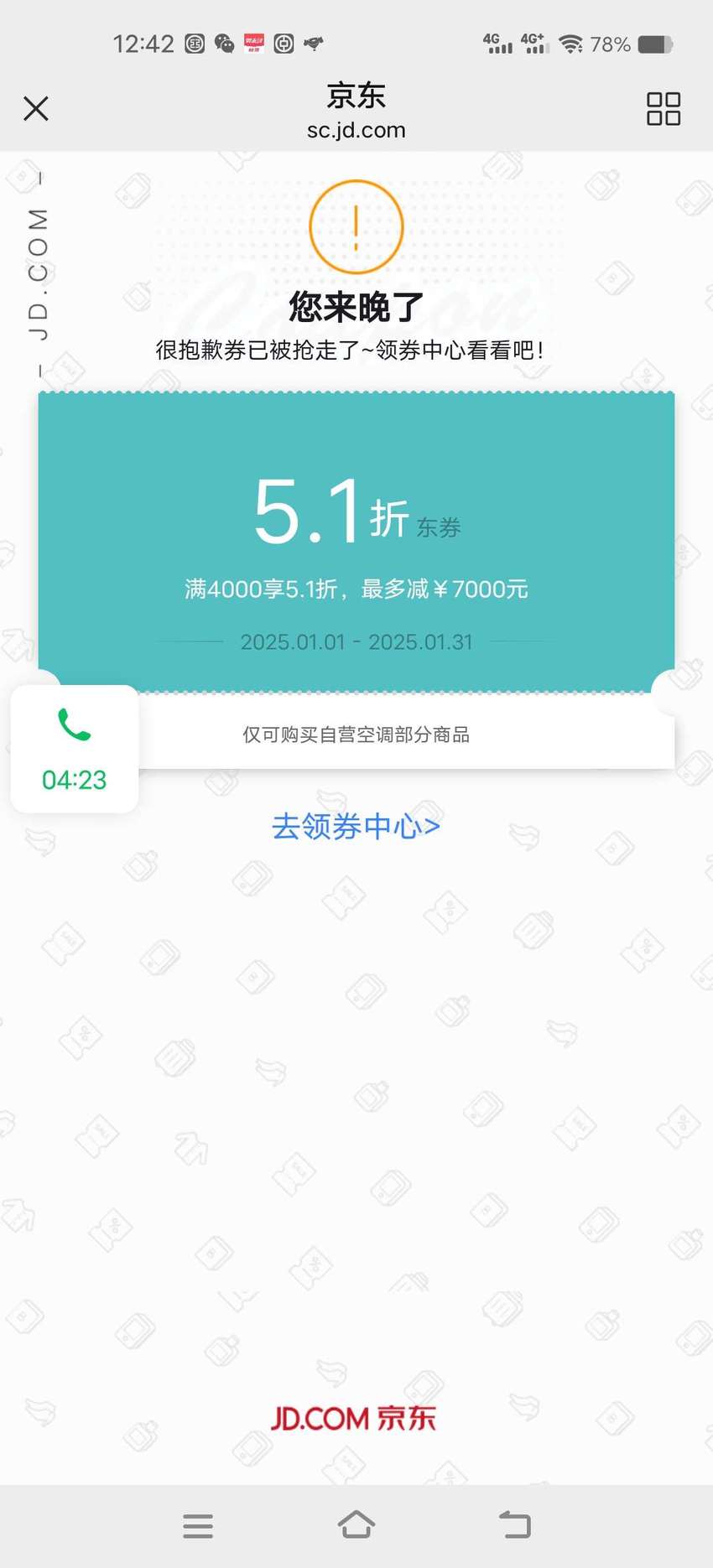This screenshot has width=713, height=1568.
Task: Go to the coupon center link
Action: click(356, 827)
